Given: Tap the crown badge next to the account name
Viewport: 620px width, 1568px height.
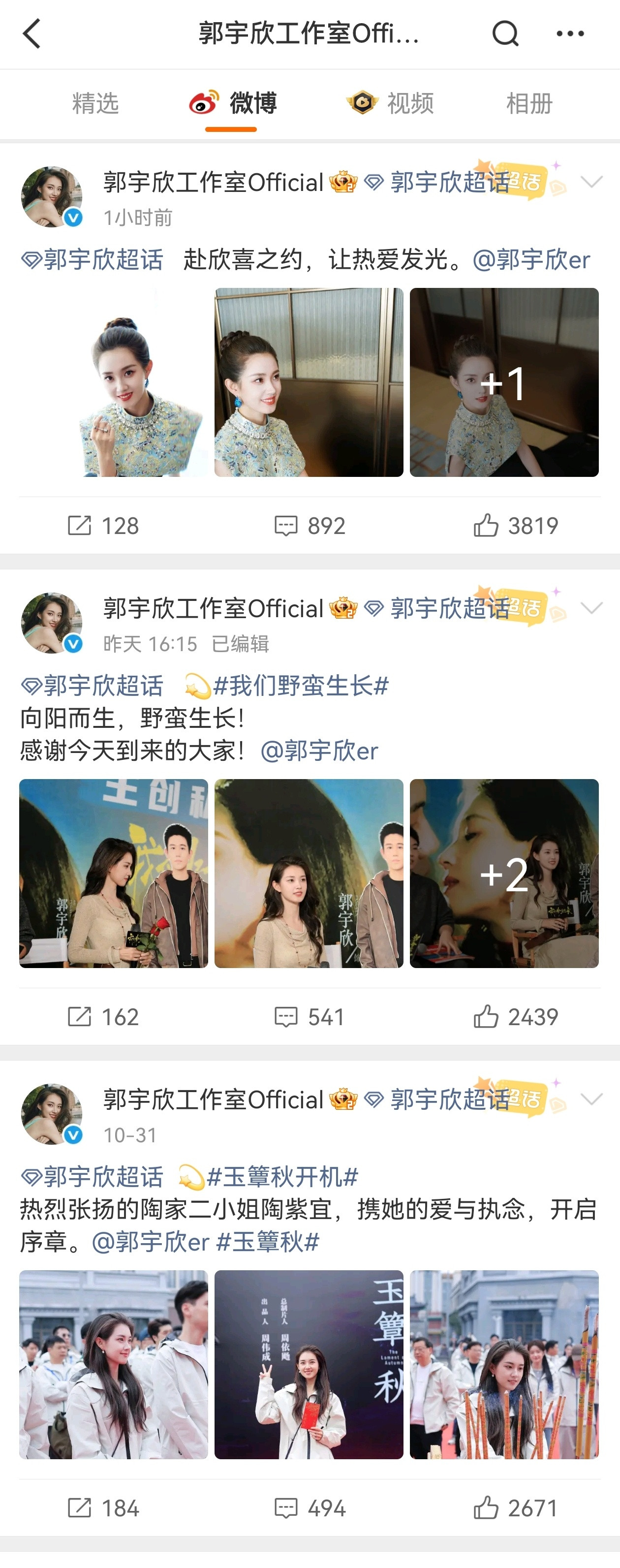Looking at the screenshot, I should tap(342, 182).
